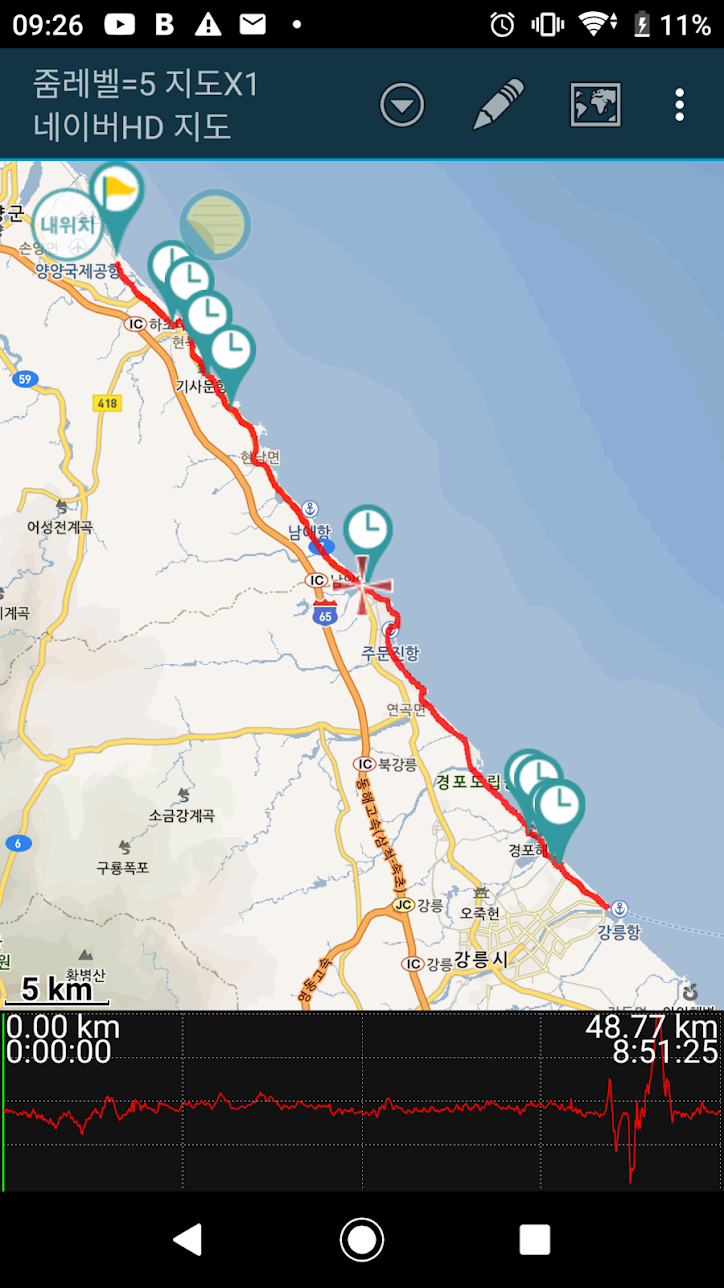
Task: Select the yellow flag start marker
Action: 117,196
